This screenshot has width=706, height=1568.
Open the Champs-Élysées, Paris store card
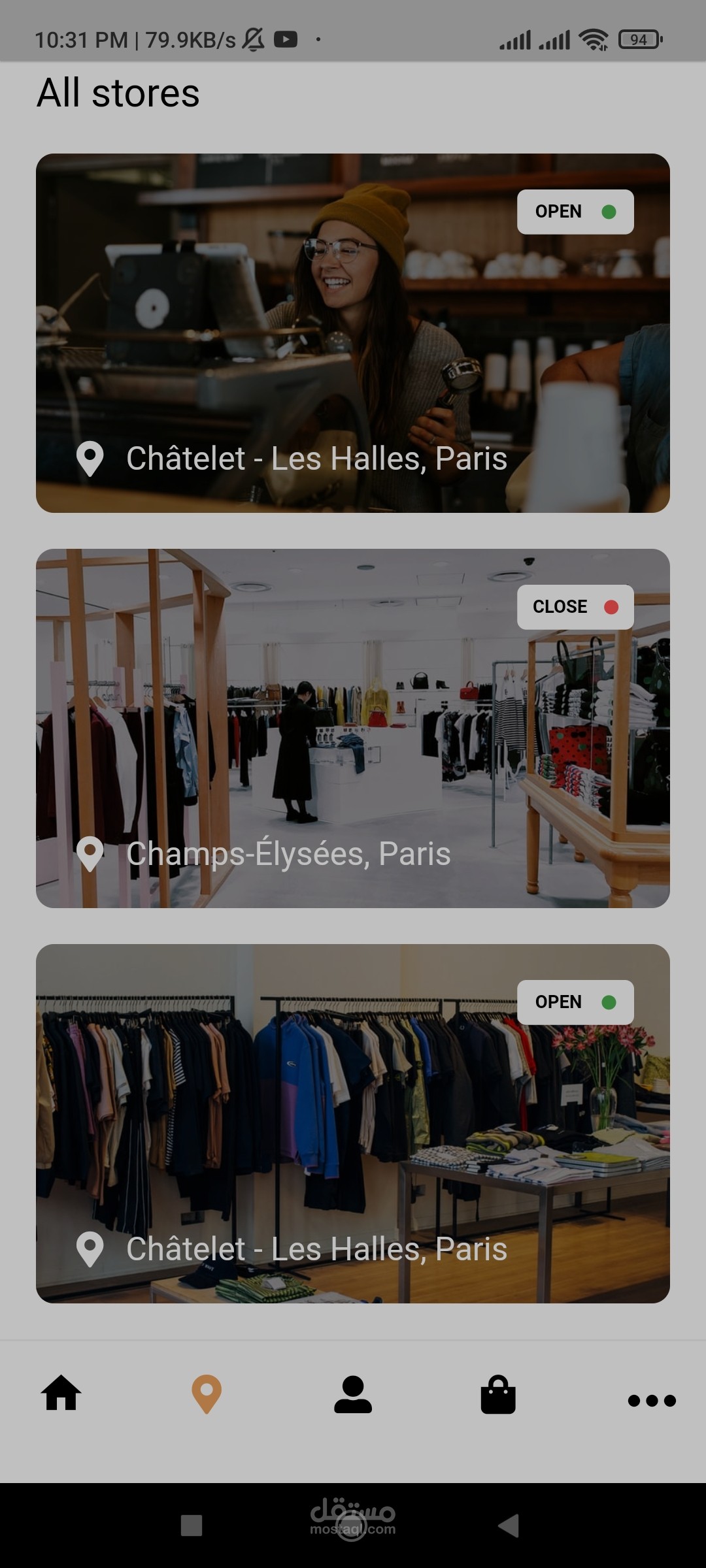(x=353, y=728)
